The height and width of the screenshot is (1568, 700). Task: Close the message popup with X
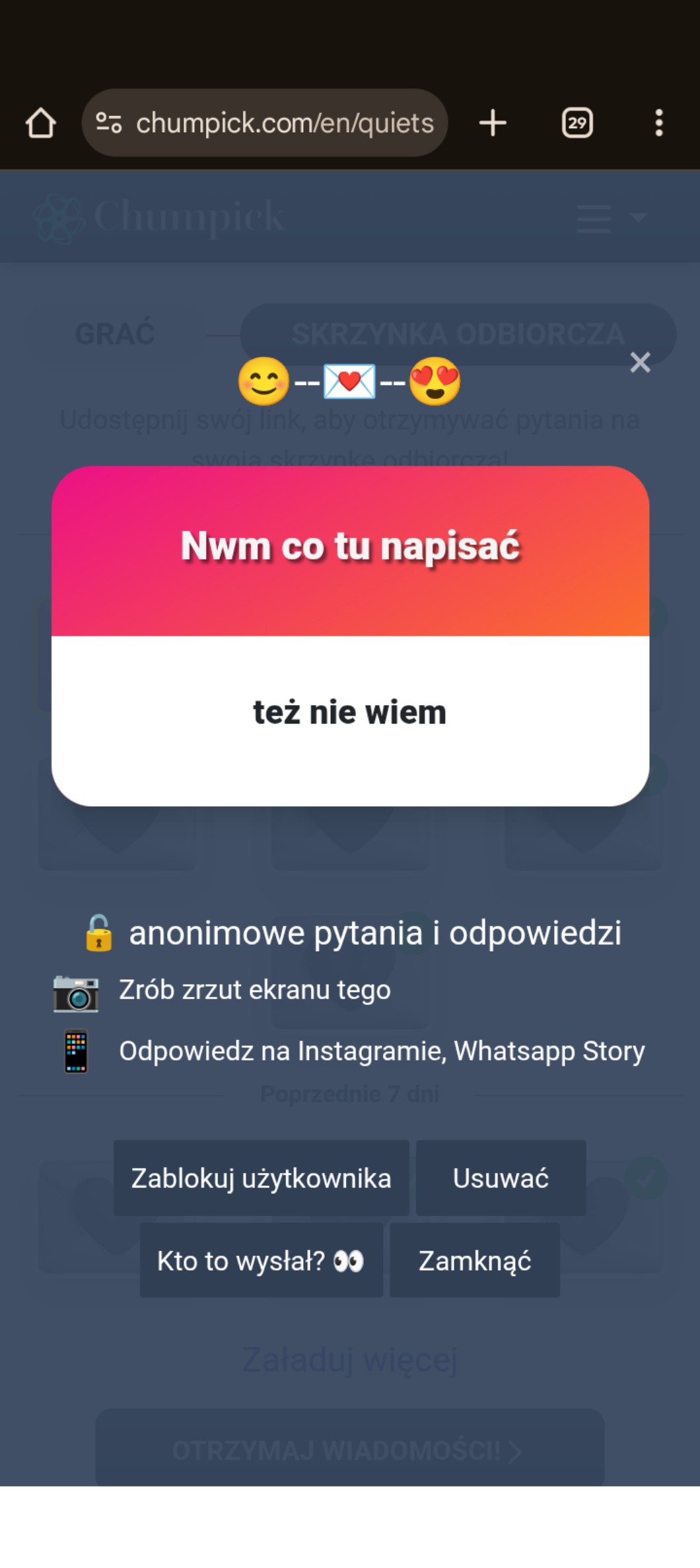click(640, 362)
